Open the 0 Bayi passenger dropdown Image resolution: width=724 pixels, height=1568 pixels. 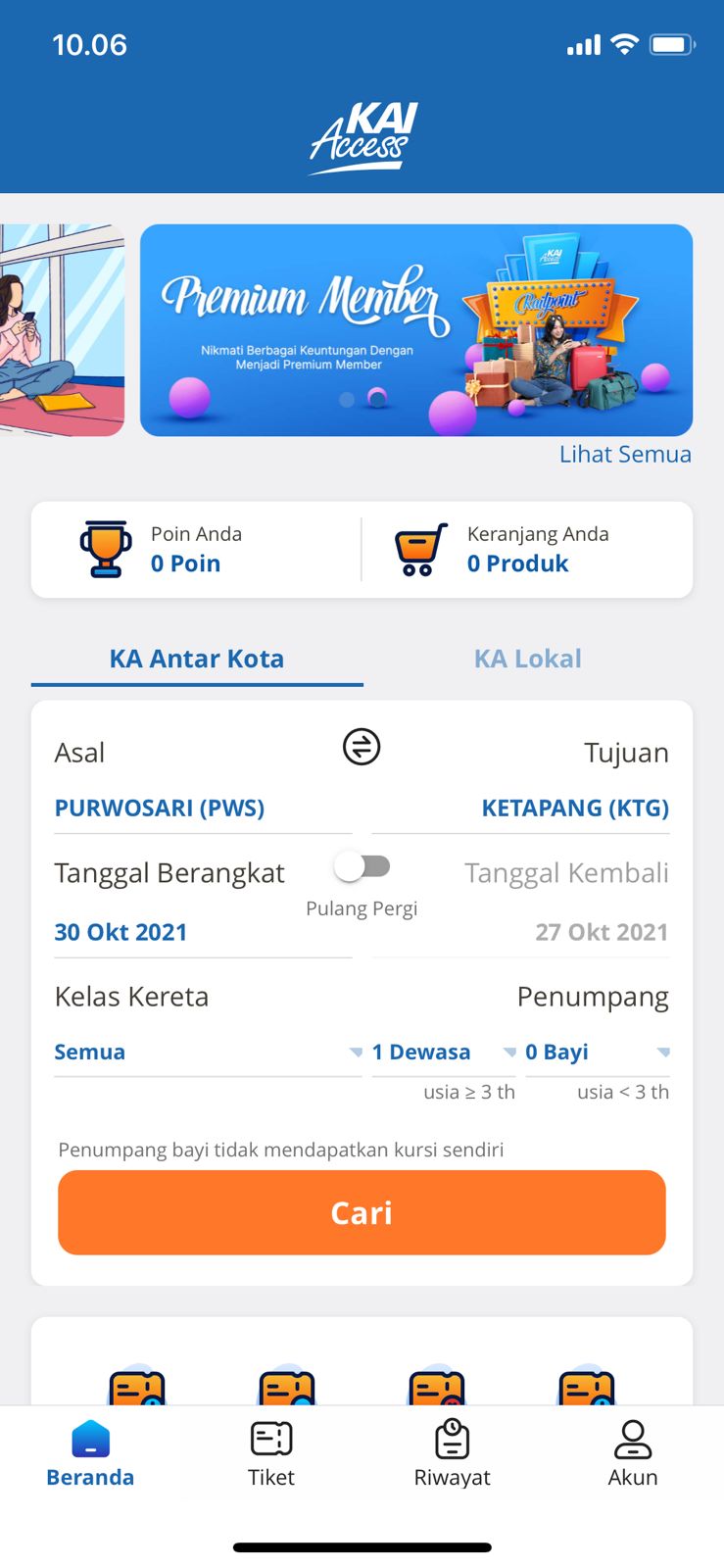point(598,1053)
